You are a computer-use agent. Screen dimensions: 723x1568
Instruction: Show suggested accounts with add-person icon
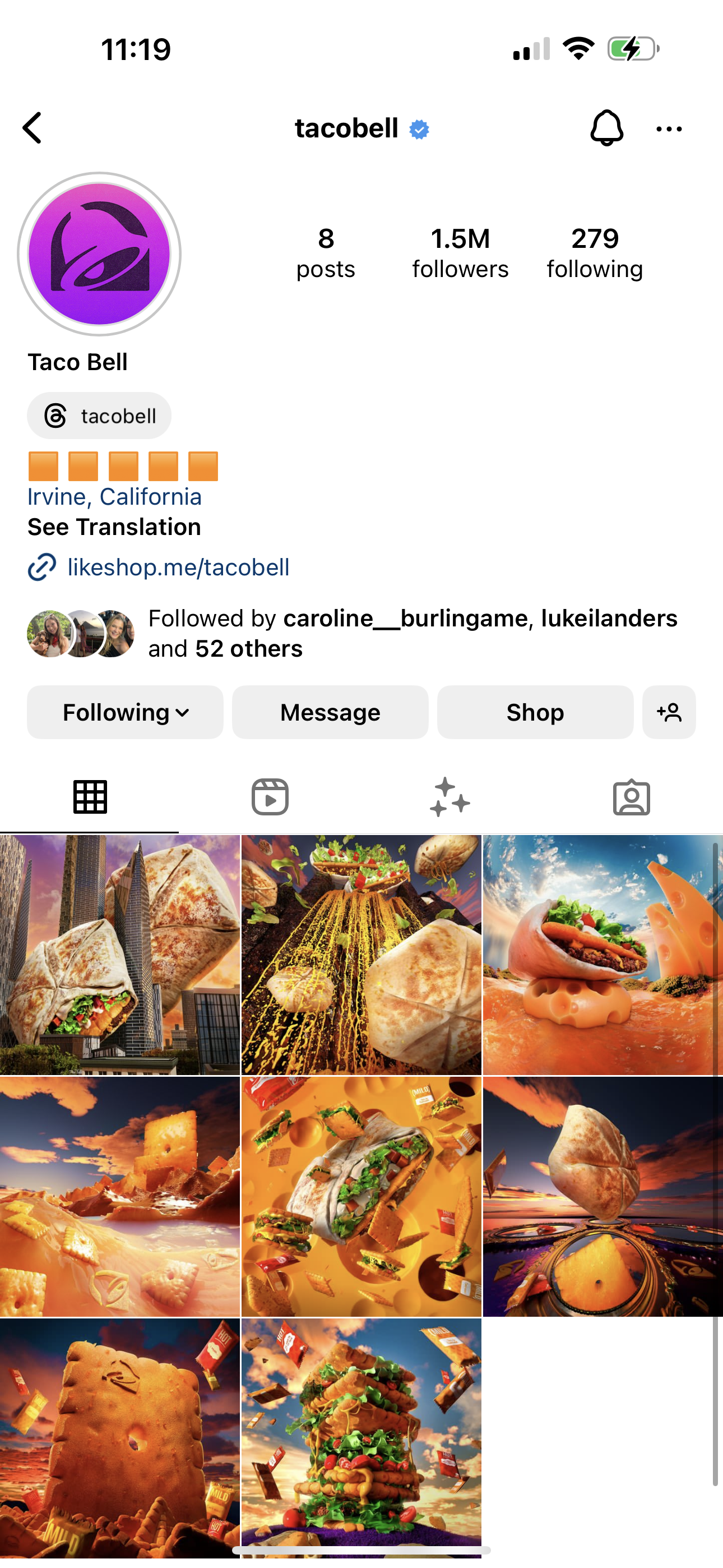[x=669, y=712]
